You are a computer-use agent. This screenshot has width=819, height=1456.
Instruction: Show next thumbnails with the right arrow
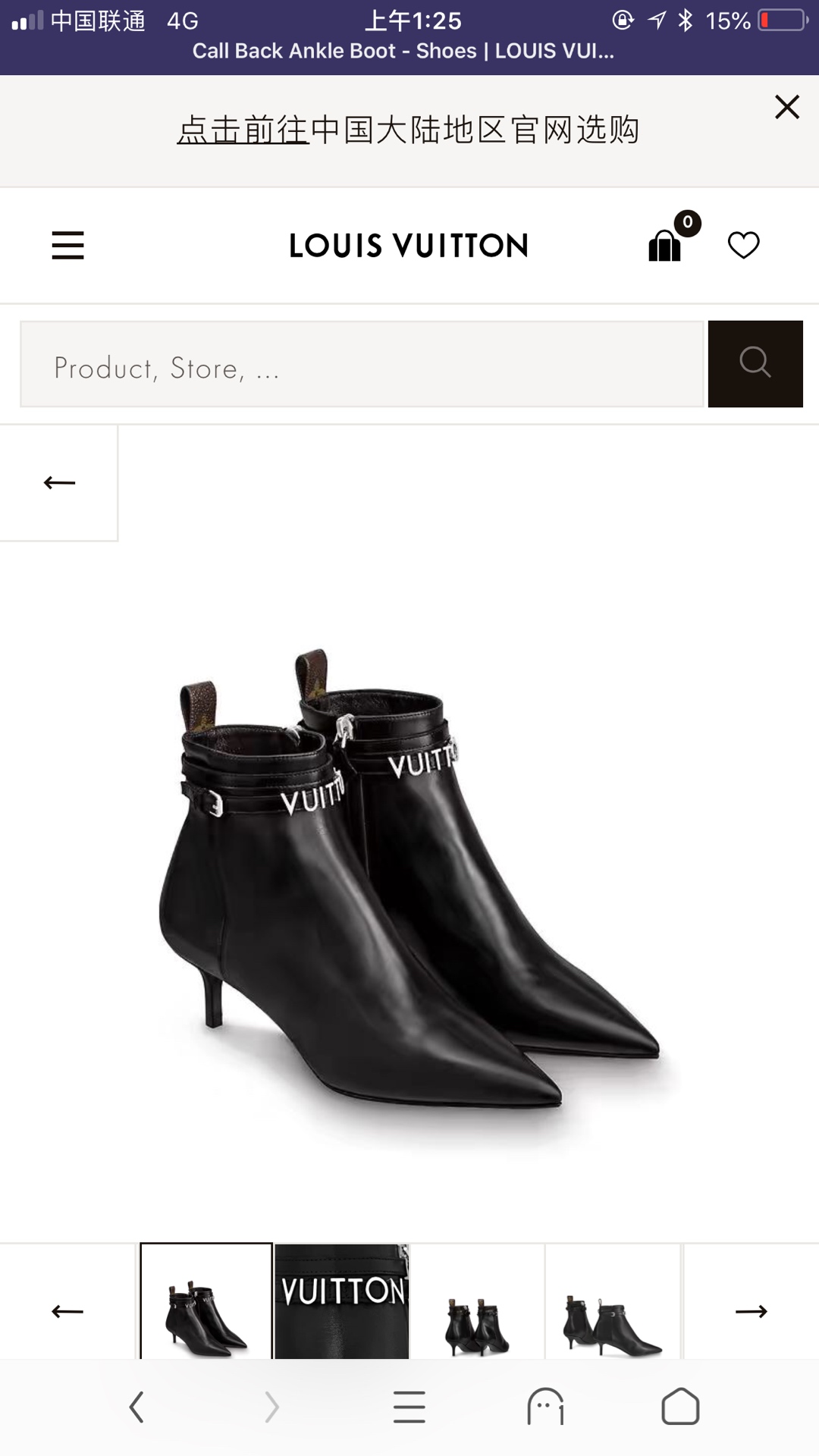click(752, 1311)
